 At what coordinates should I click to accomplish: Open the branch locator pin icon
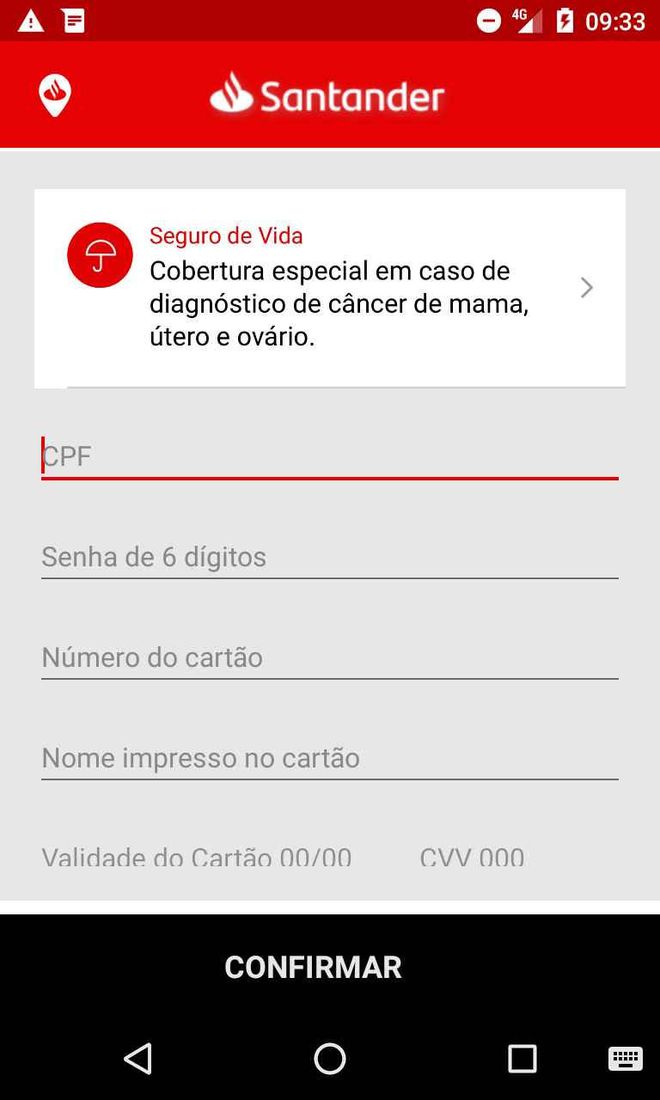(x=55, y=95)
